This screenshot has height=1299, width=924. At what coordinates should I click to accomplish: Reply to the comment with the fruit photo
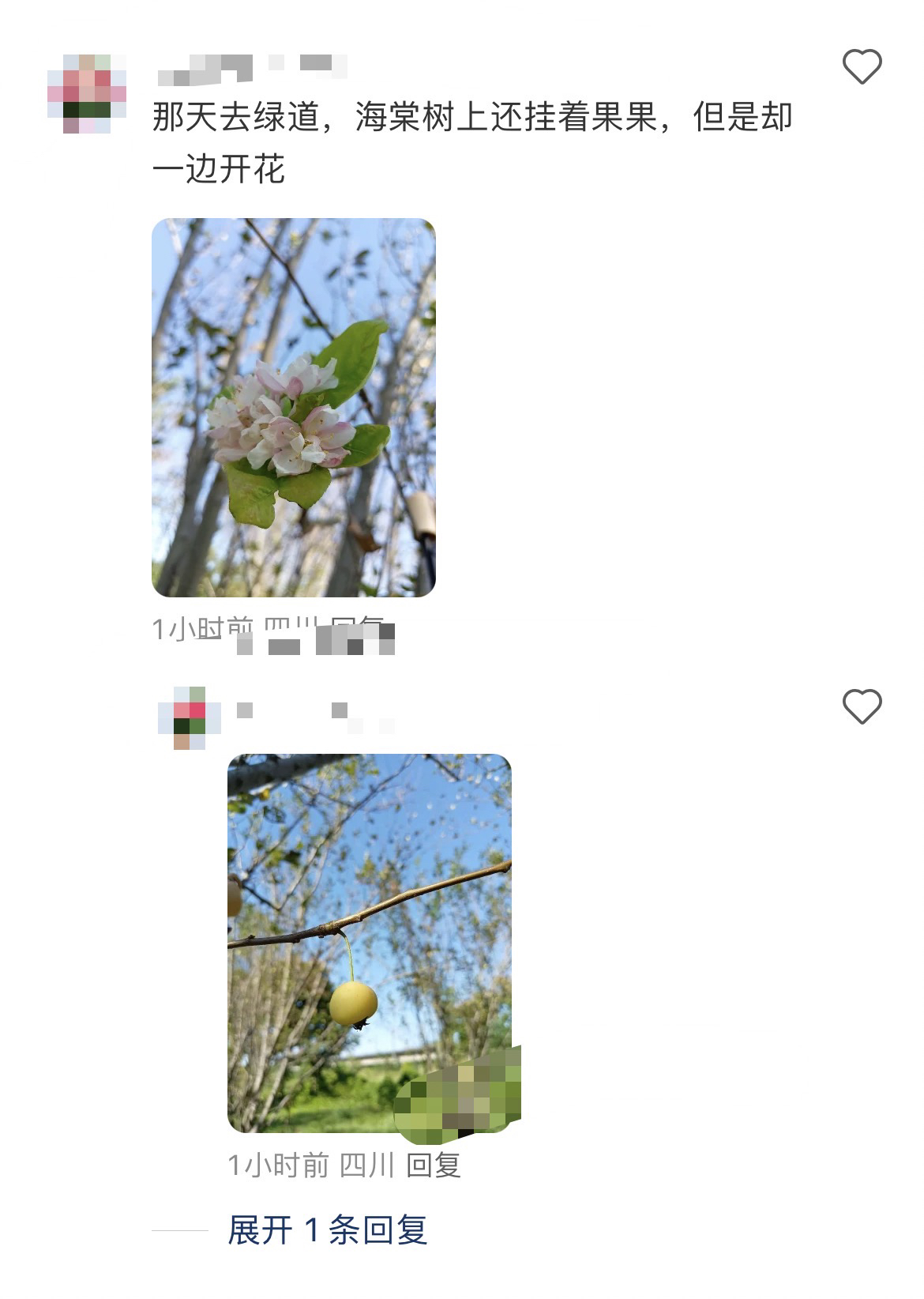pyautogui.click(x=433, y=1165)
